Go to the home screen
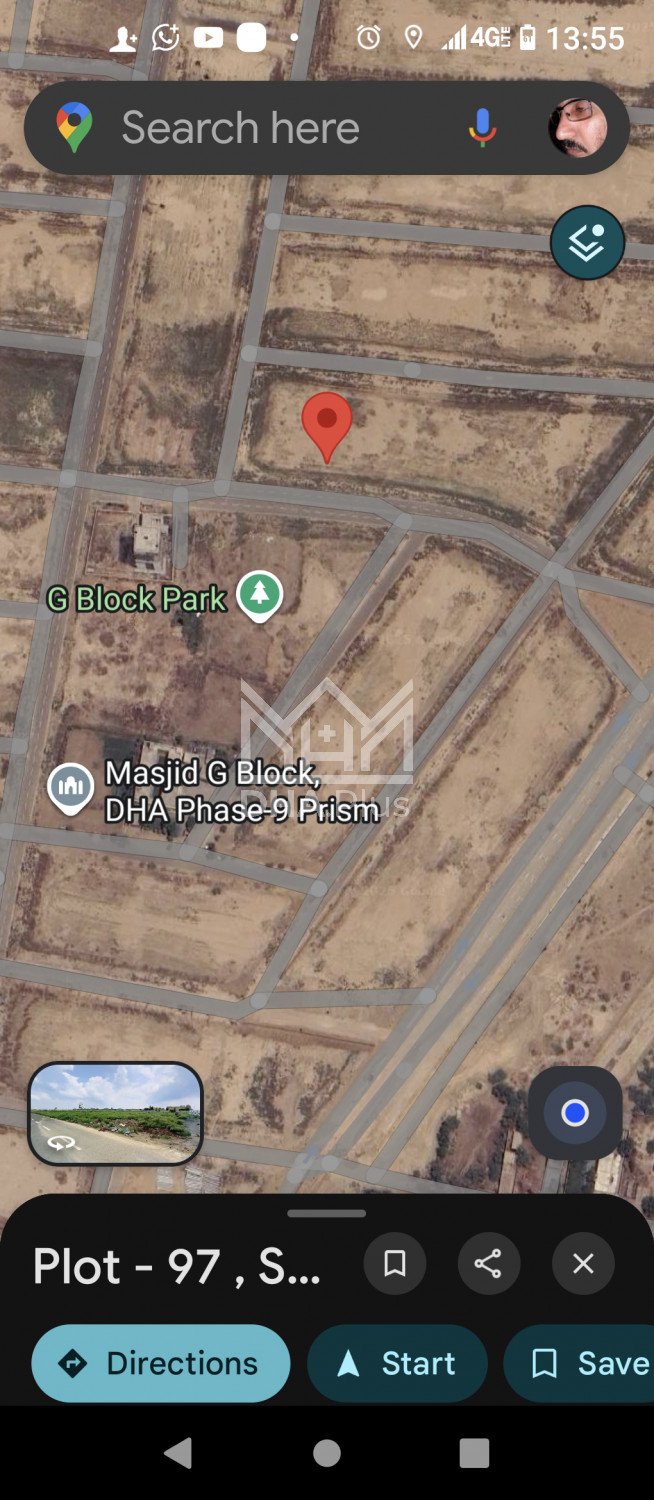This screenshot has width=654, height=1500. 327,1453
